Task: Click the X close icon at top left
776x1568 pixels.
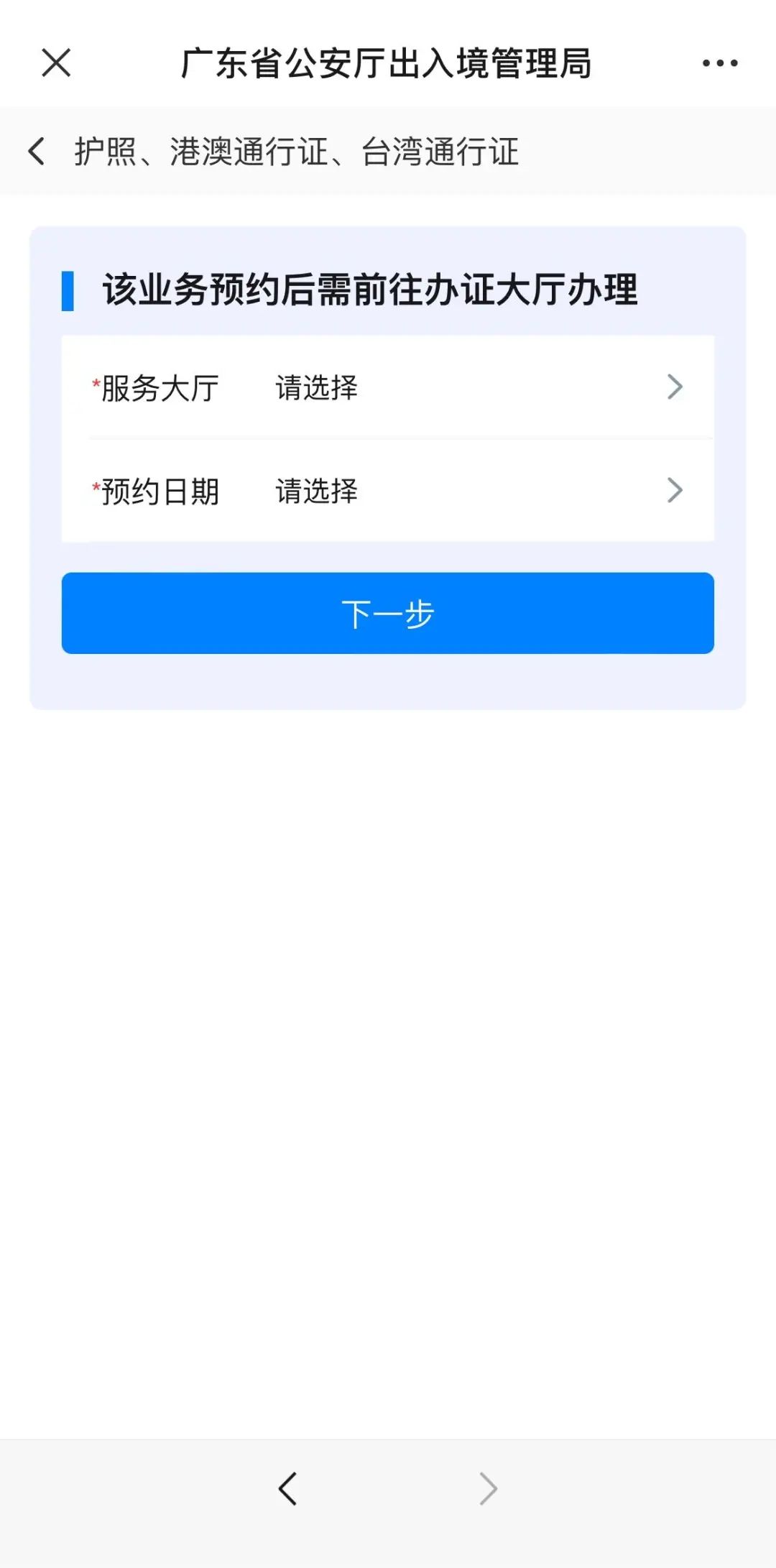Action: [55, 64]
